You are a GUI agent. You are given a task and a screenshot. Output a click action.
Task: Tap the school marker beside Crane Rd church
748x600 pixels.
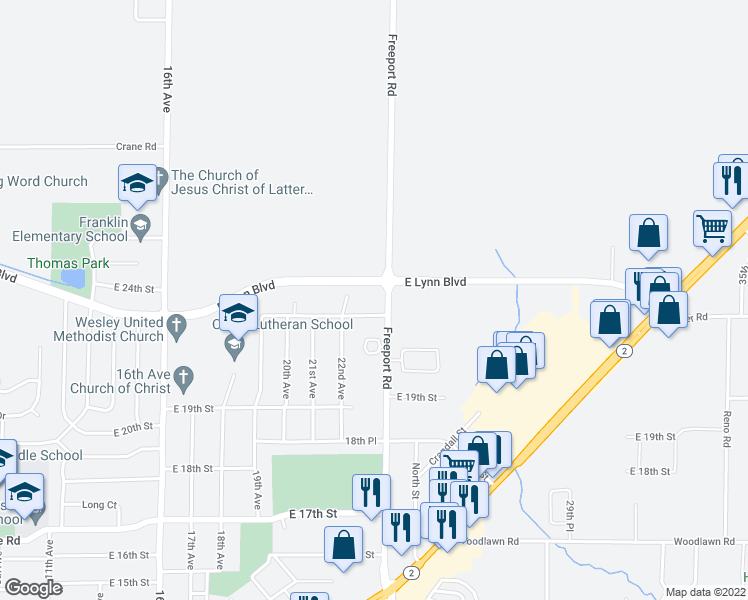click(137, 183)
